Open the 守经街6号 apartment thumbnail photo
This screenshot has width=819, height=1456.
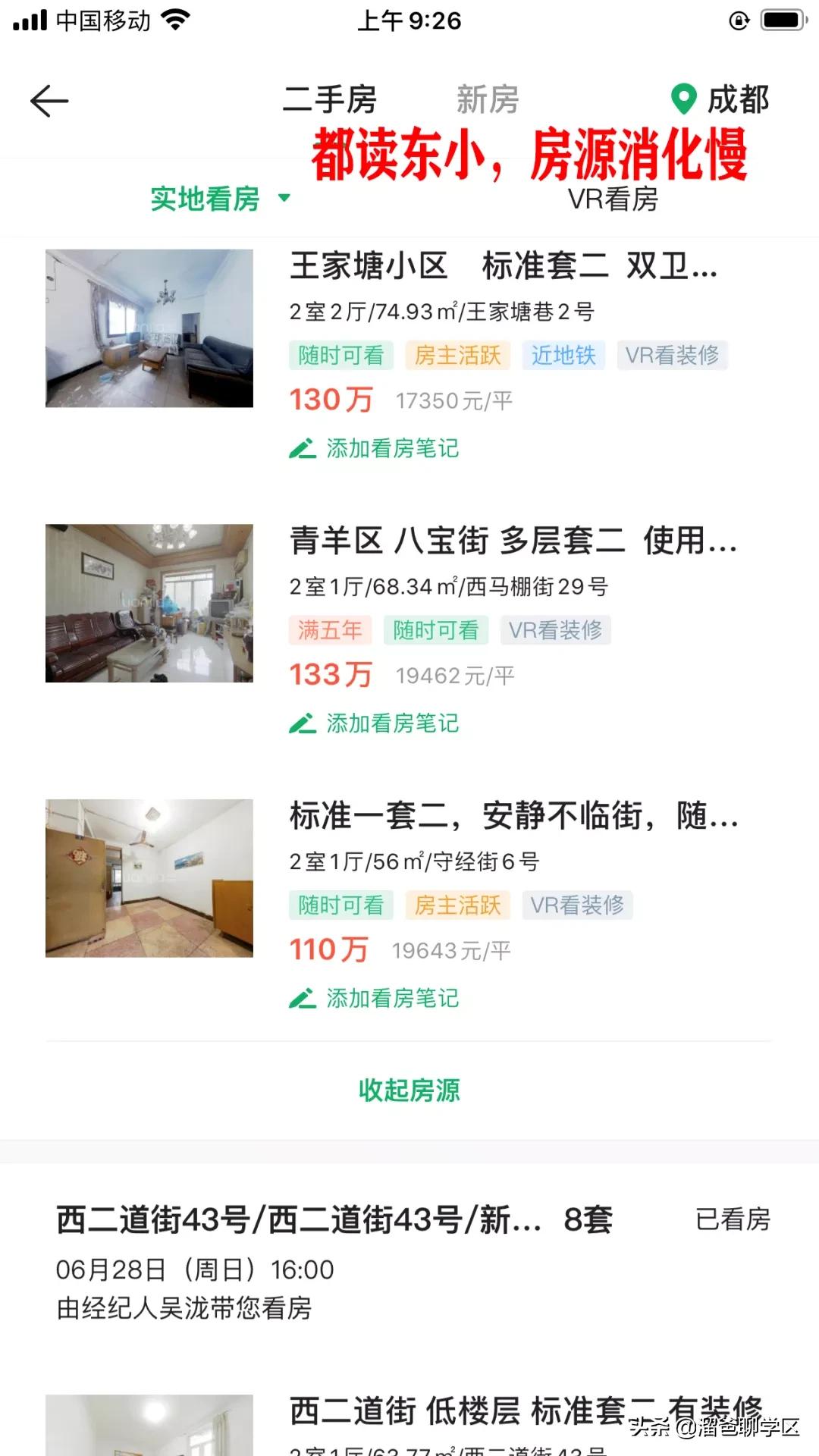point(149,877)
